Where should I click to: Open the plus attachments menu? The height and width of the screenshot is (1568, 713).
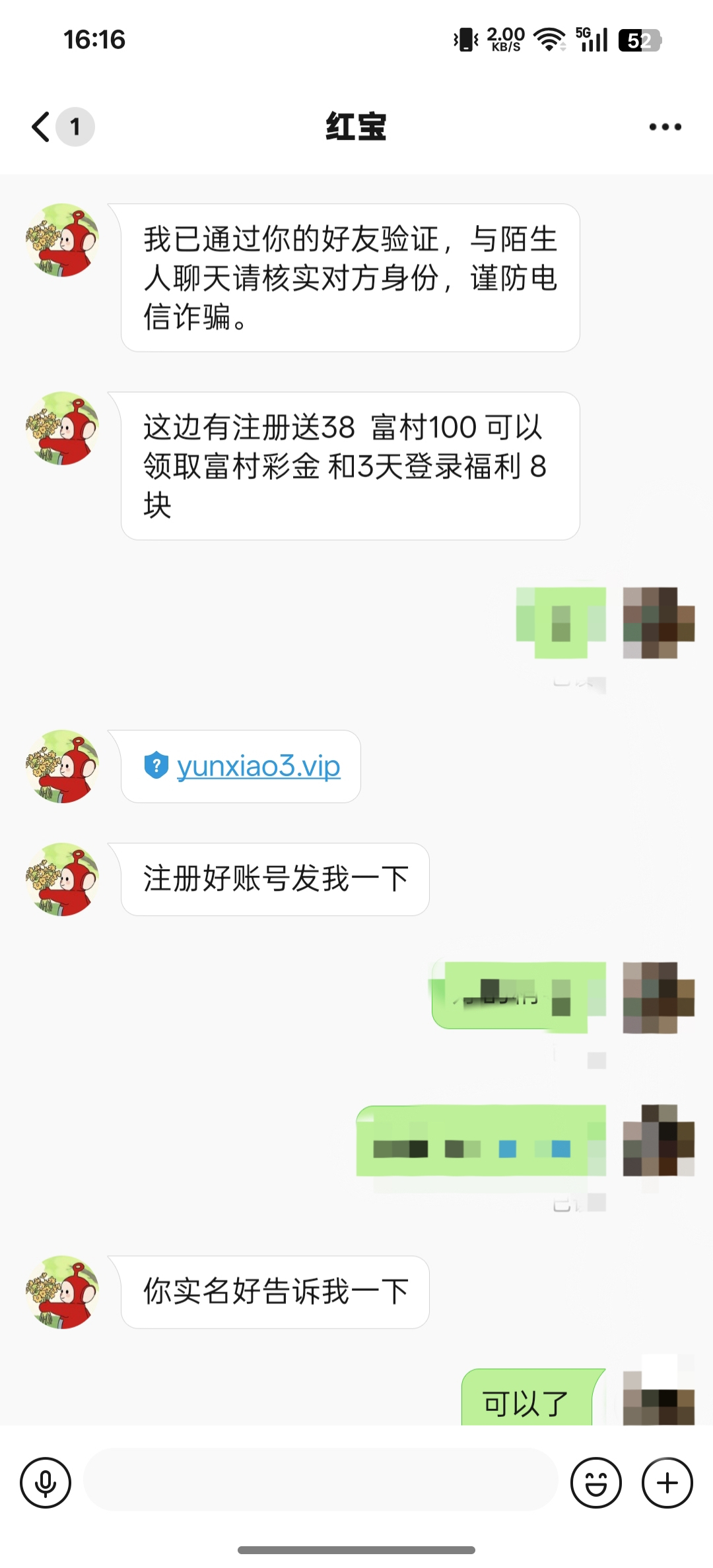(x=667, y=1483)
